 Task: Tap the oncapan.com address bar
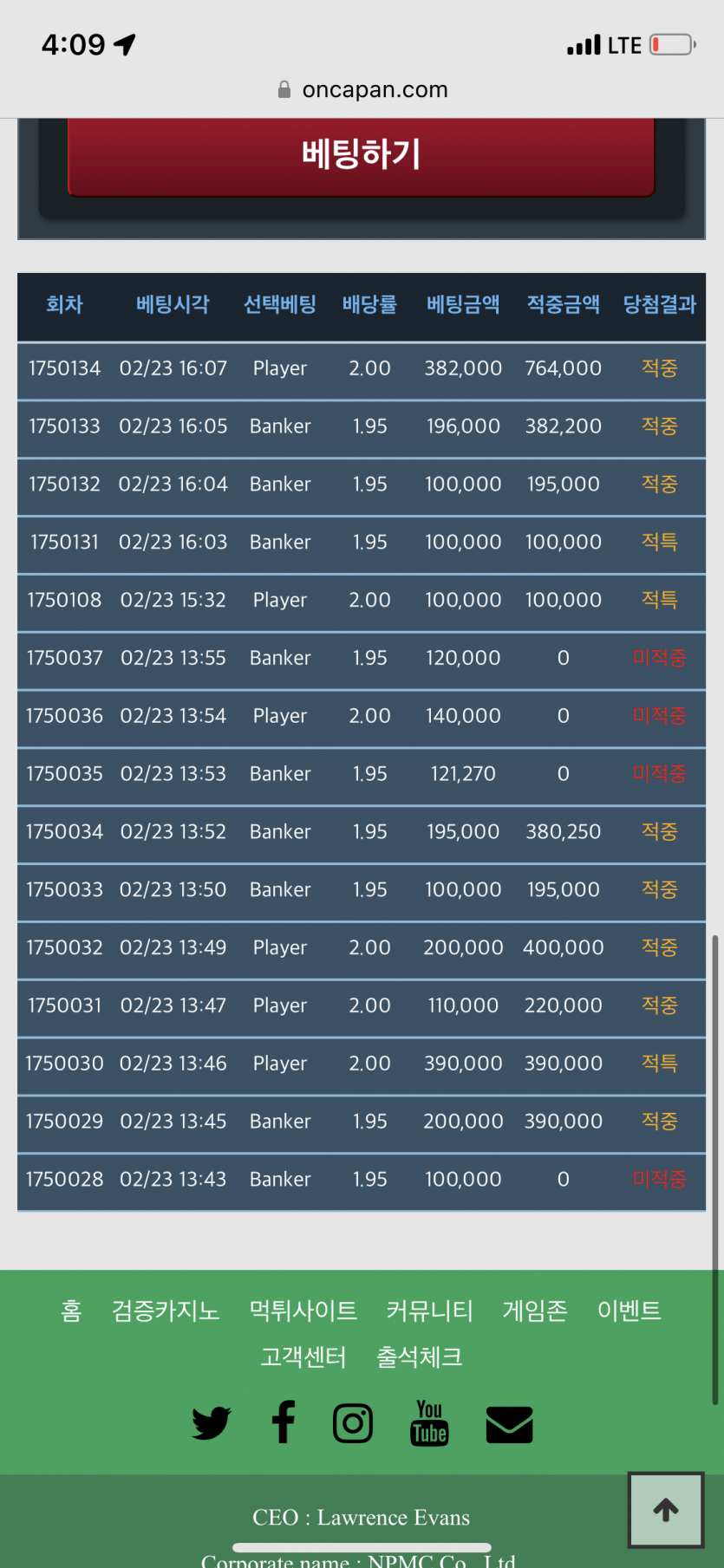pos(362,89)
